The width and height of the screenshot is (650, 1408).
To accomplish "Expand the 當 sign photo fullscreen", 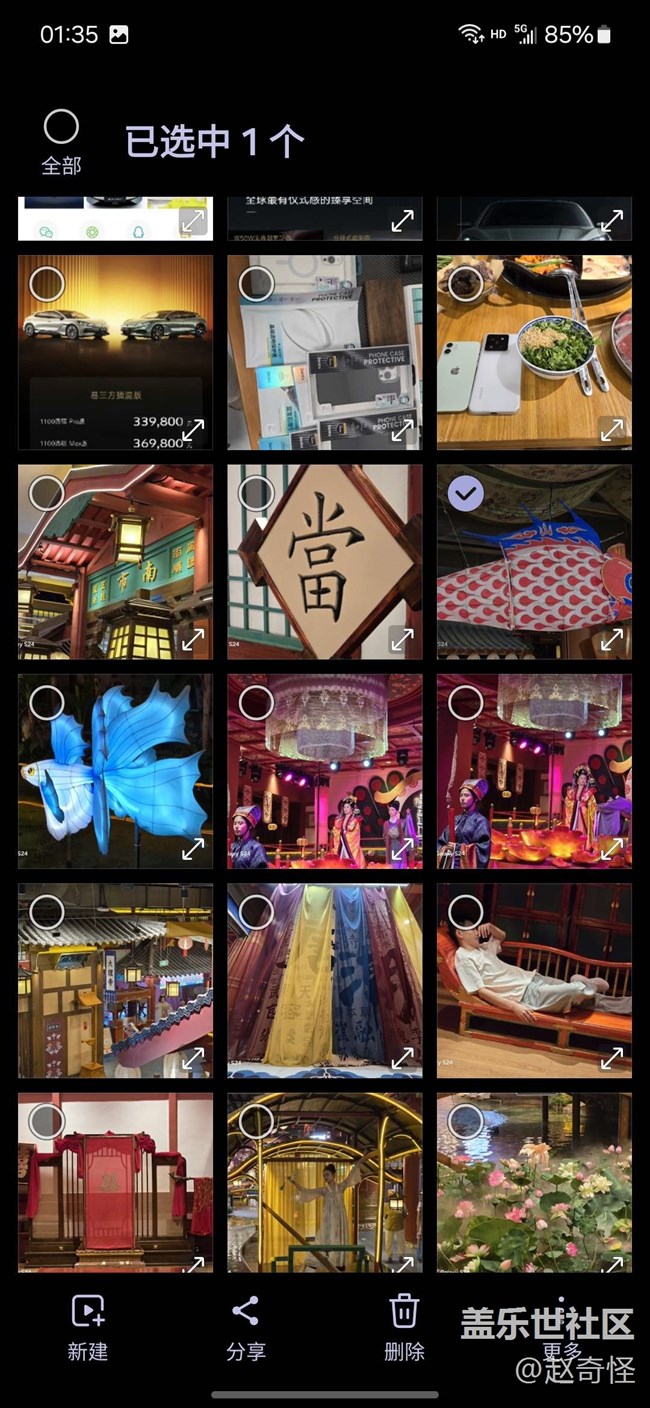I will 402,638.
